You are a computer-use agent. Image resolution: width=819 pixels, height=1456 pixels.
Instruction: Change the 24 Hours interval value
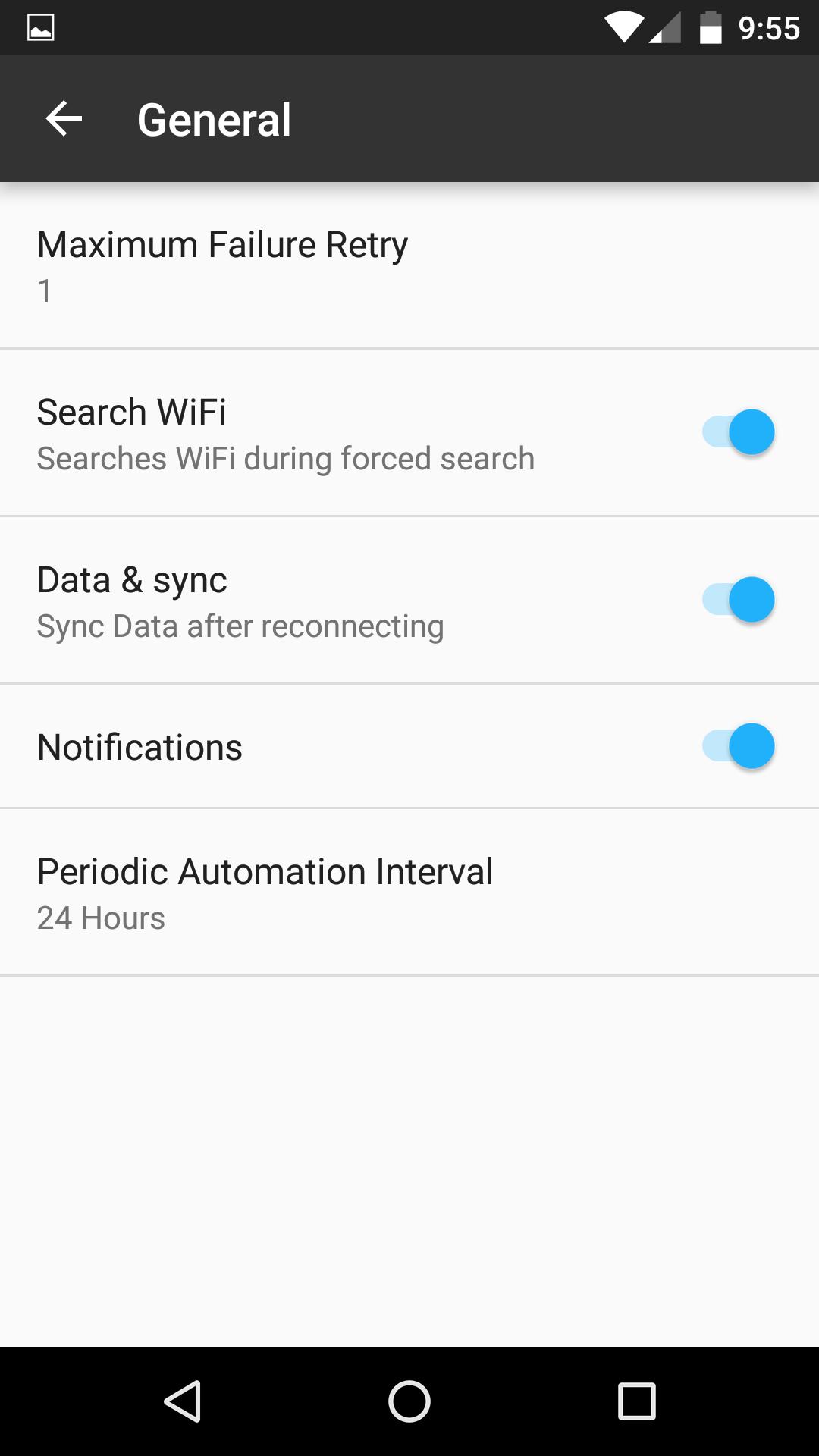click(102, 918)
